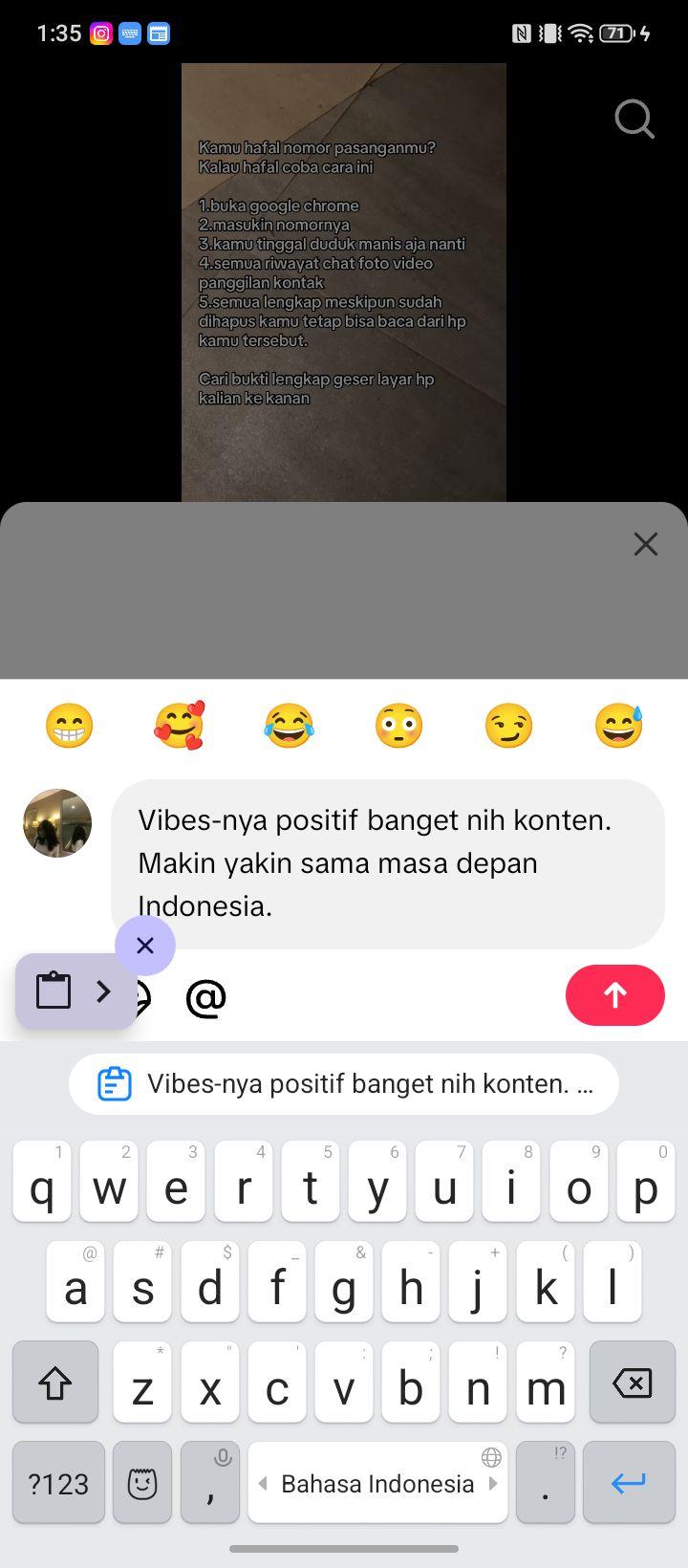This screenshot has width=688, height=1568.
Task: Insert the grinning teeth emoji
Action: pos(70,726)
